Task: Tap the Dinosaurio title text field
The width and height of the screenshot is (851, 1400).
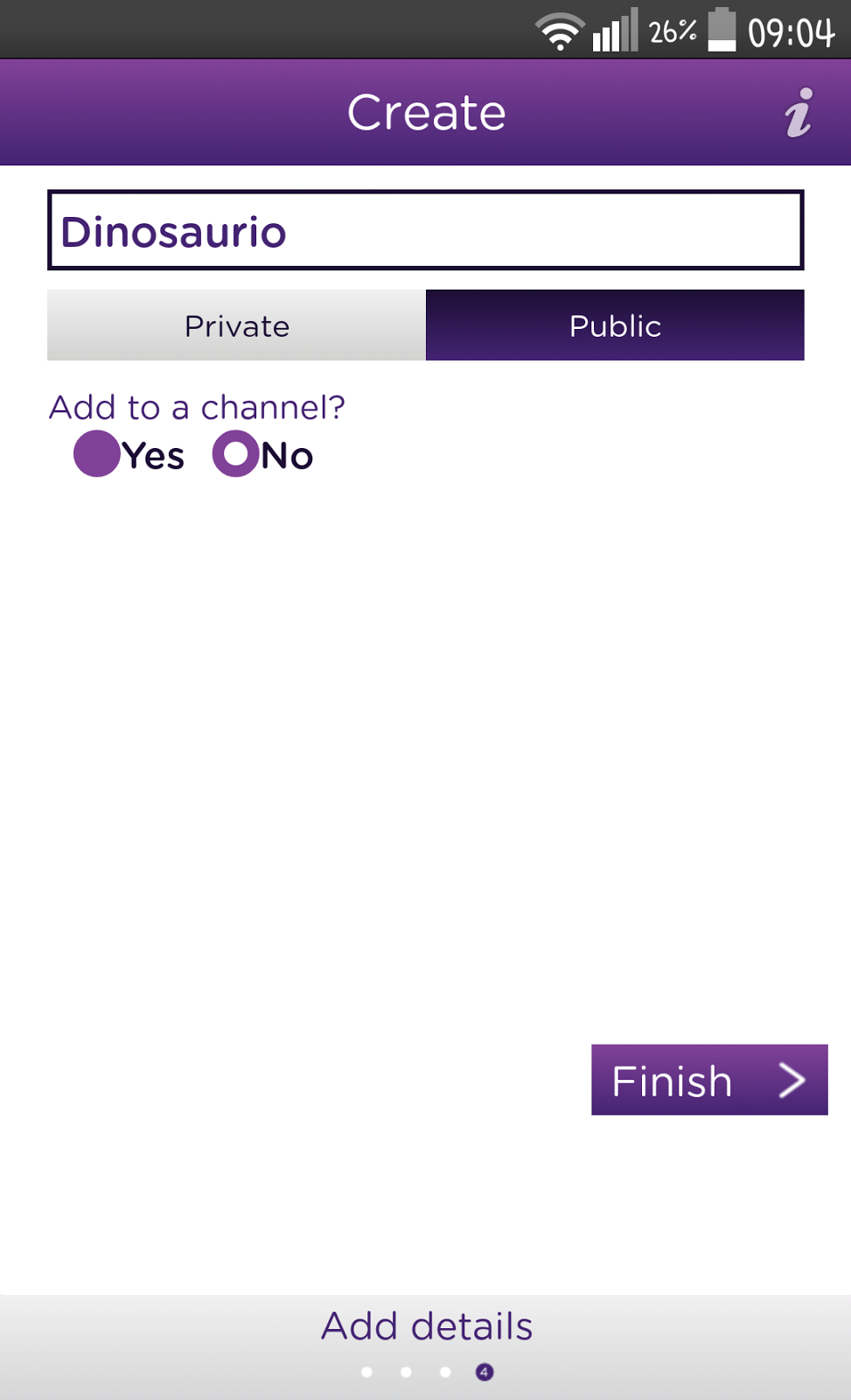Action: pos(425,230)
